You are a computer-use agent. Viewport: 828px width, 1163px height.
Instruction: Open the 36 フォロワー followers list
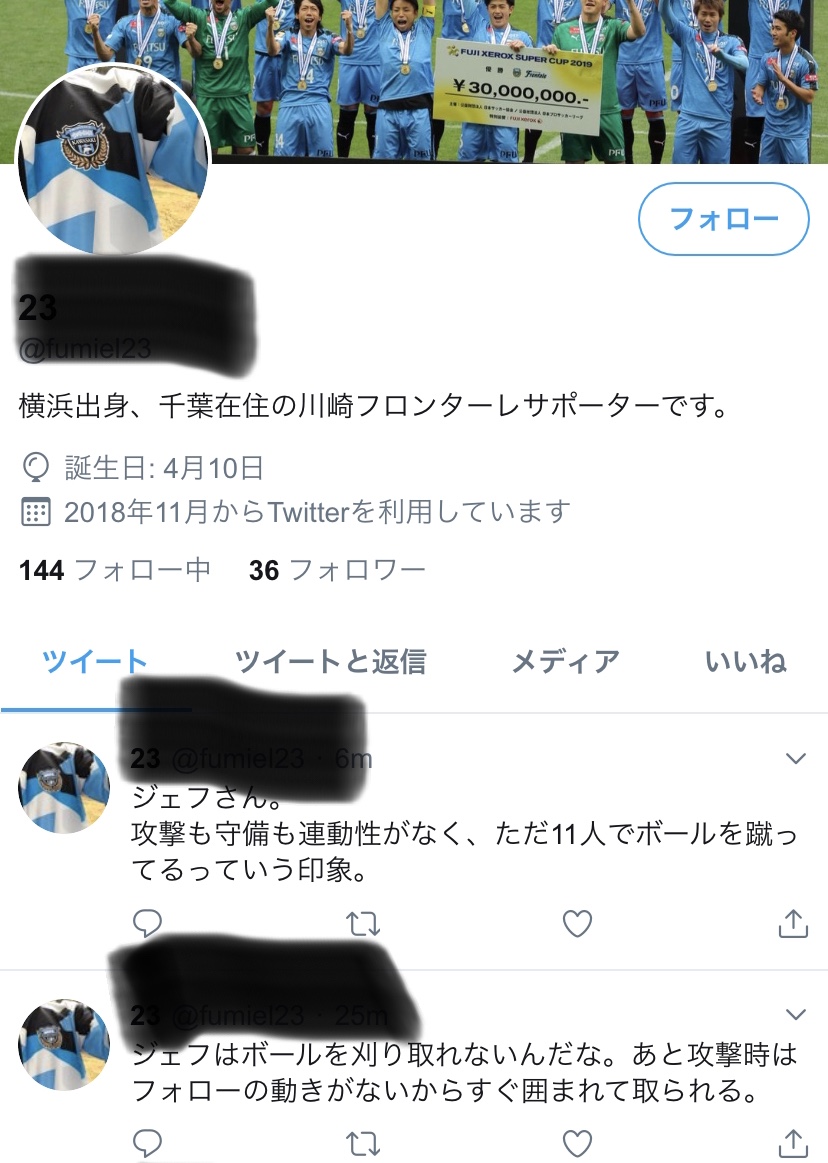tap(337, 570)
